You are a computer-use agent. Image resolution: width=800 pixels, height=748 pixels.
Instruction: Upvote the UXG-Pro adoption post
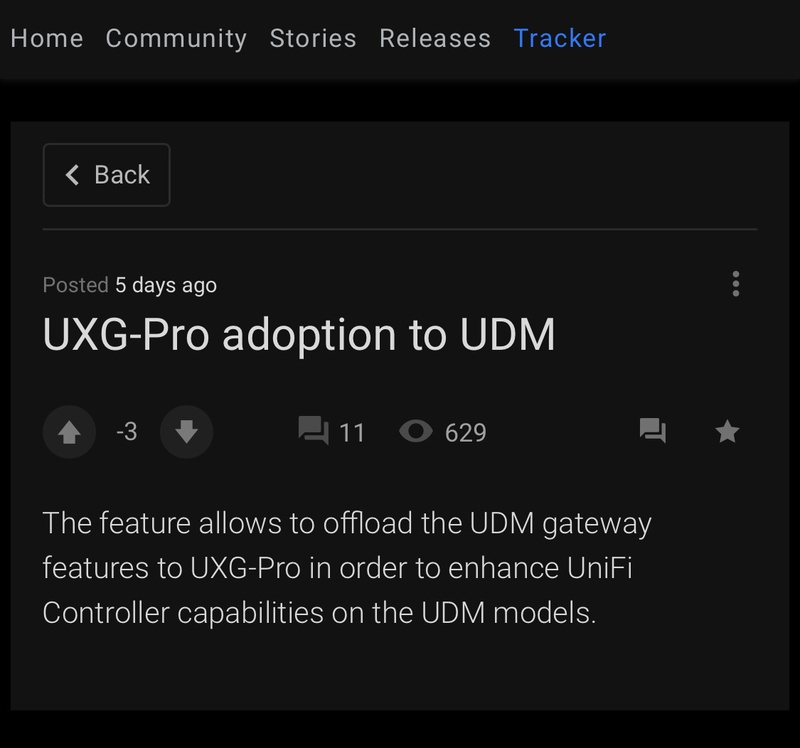[x=69, y=432]
